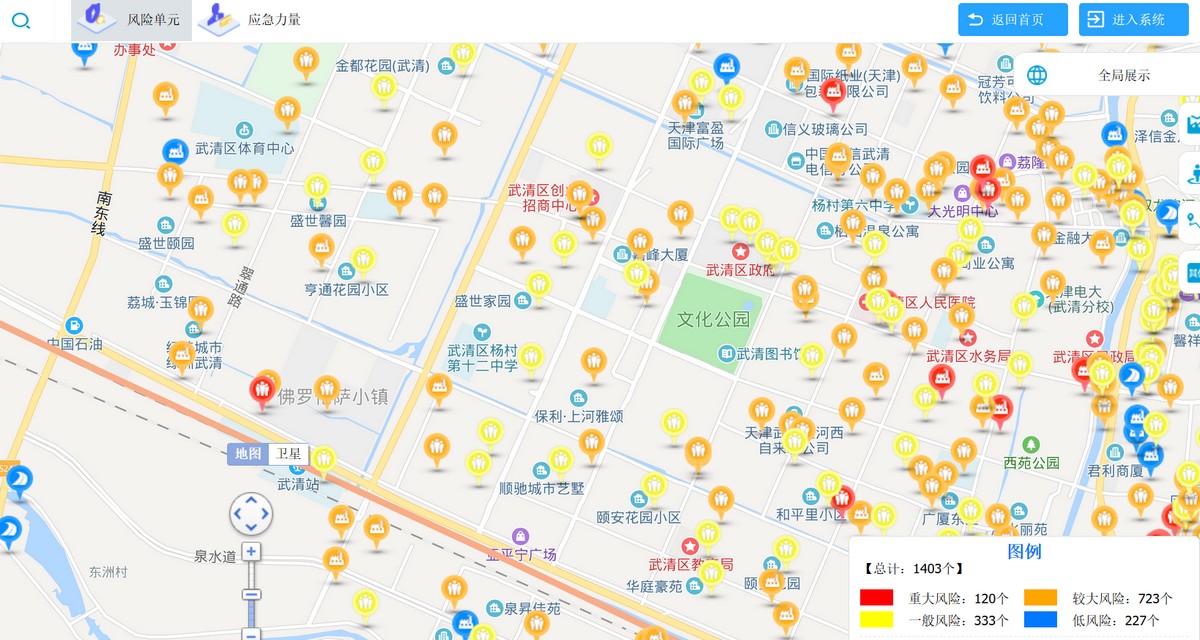Switch map to 卫星 satellite view
Screen dimensions: 1200x640
pos(289,453)
